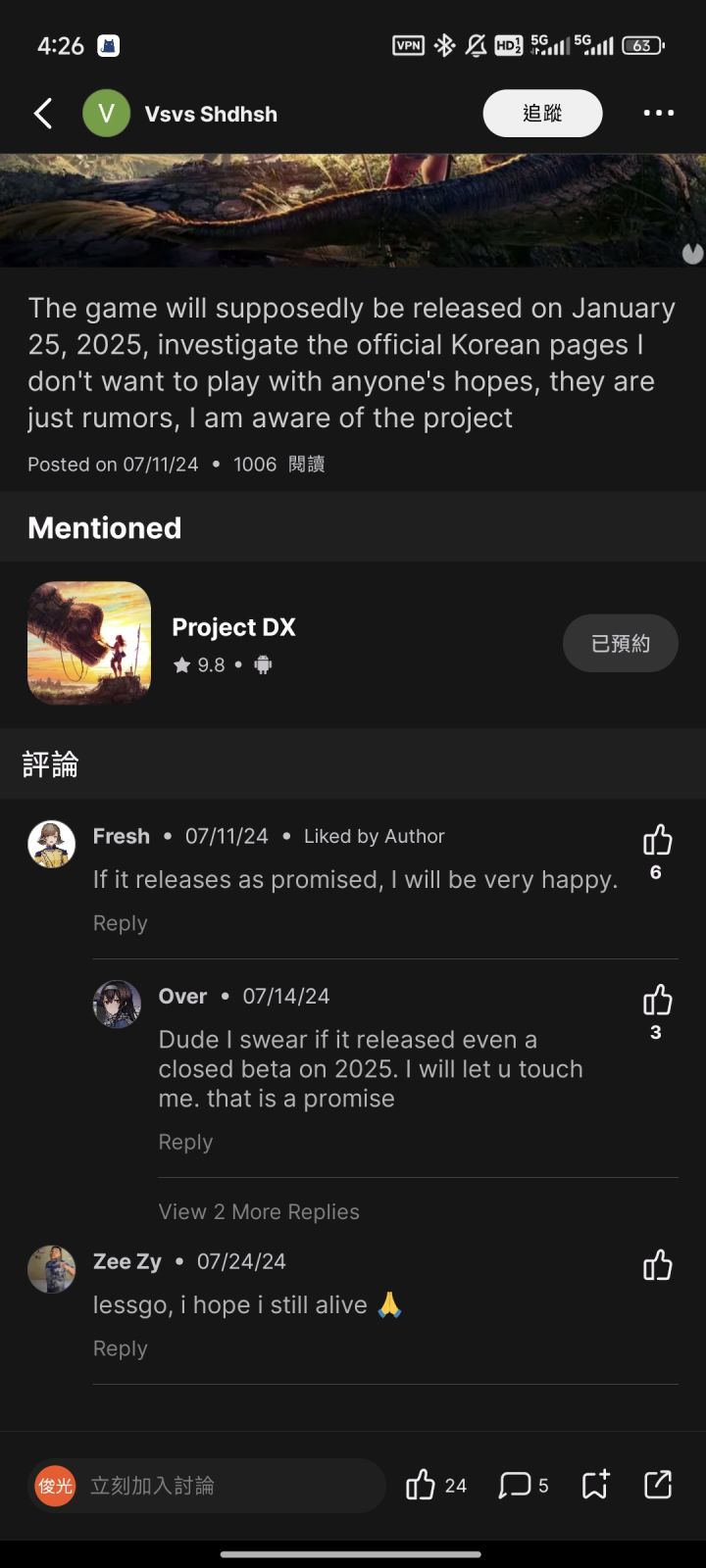Follow the author with 追蹤 button
The image size is (706, 1568).
(542, 114)
